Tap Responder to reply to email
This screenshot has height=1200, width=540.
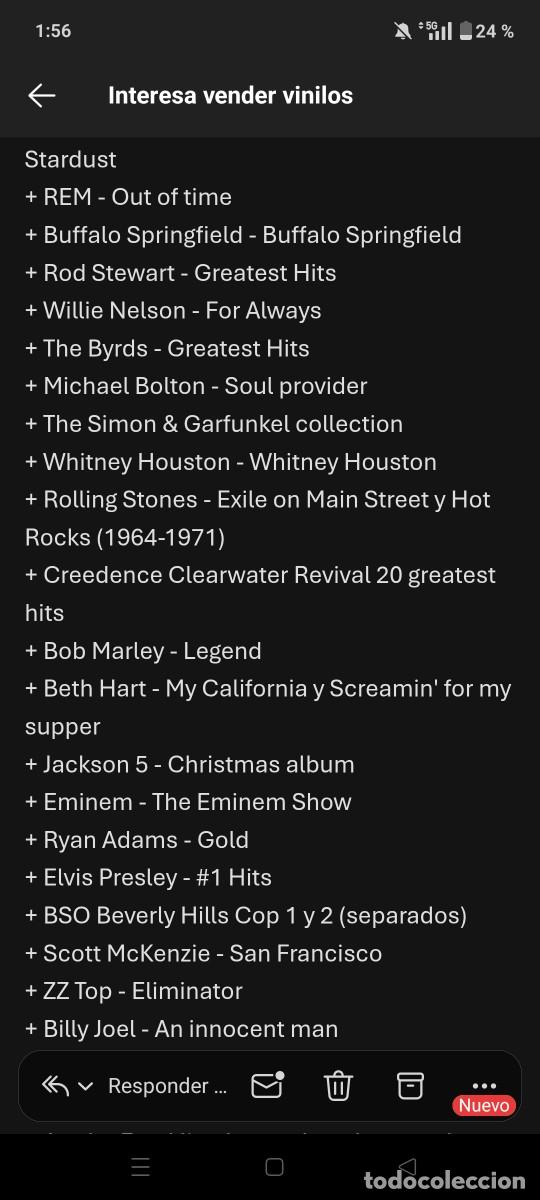[167, 1086]
